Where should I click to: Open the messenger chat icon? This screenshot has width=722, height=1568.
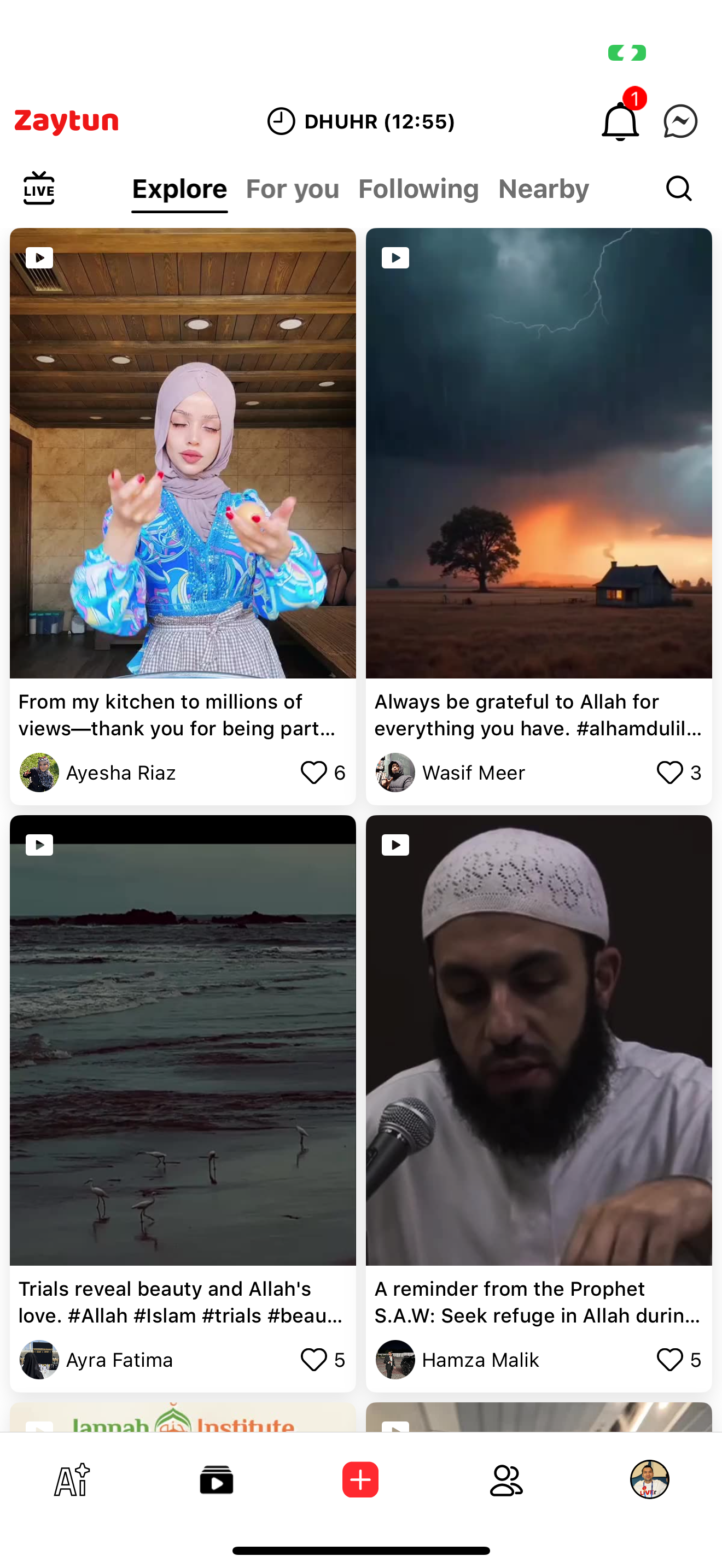pyautogui.click(x=680, y=121)
